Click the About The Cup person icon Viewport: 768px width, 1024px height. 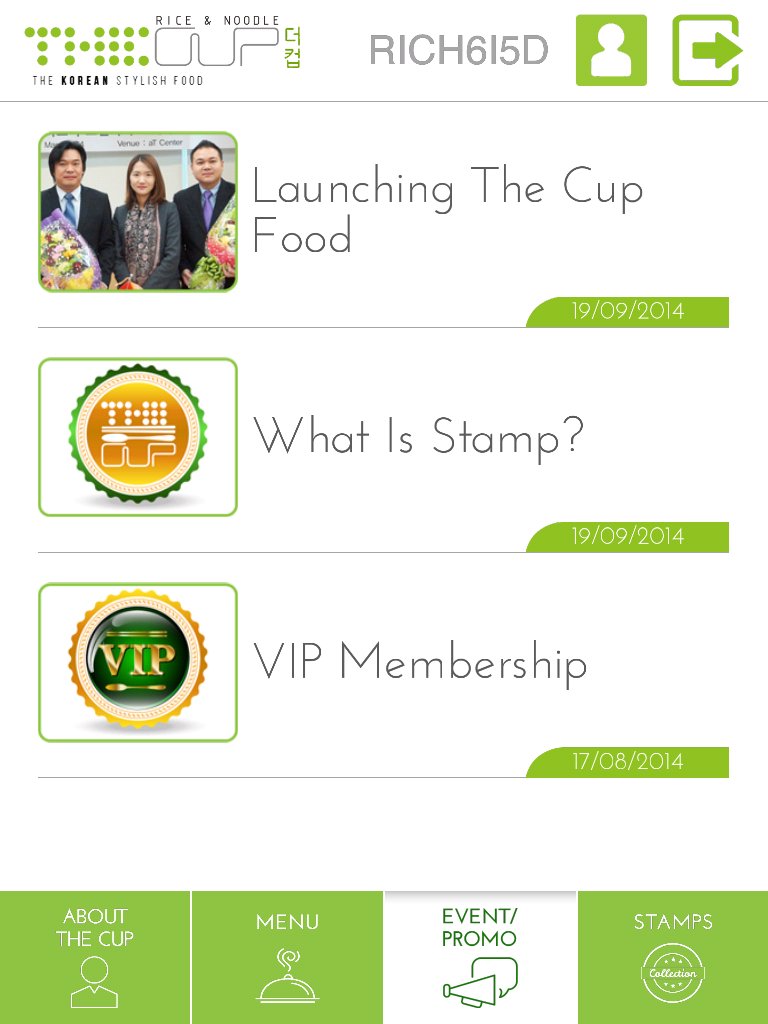click(95, 983)
